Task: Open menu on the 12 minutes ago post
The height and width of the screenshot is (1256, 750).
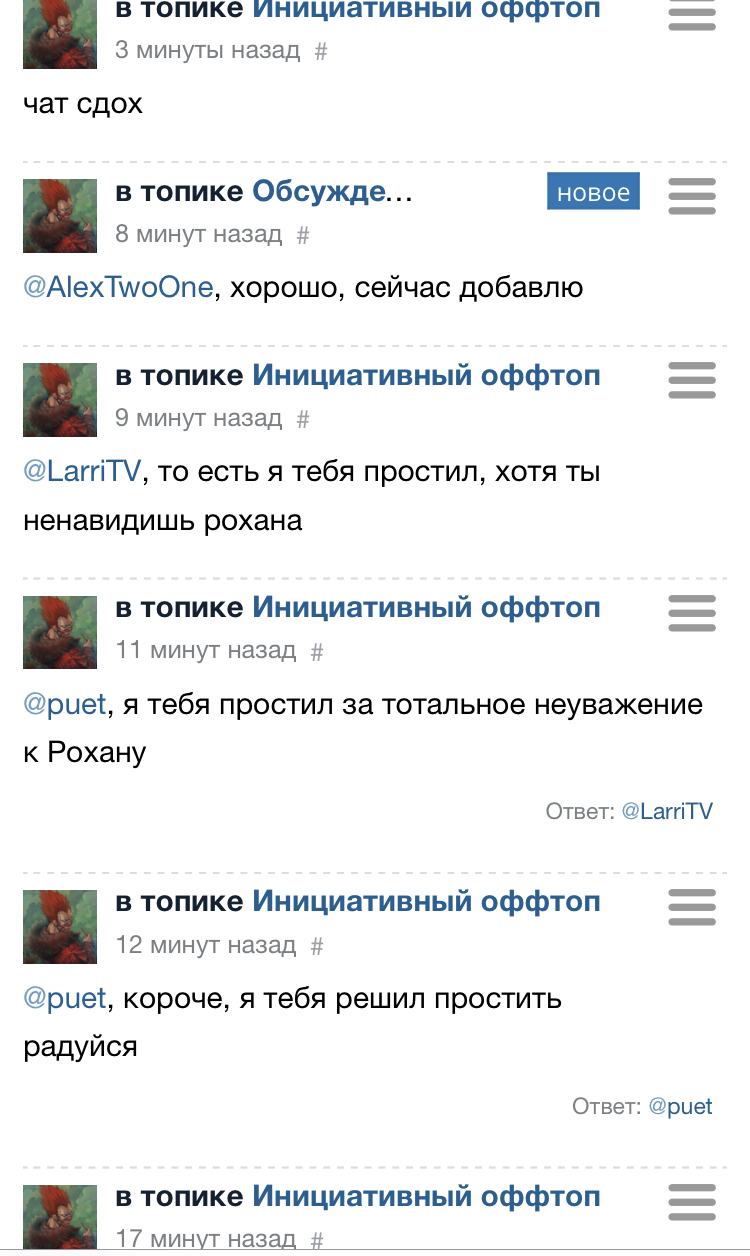Action: click(x=692, y=906)
